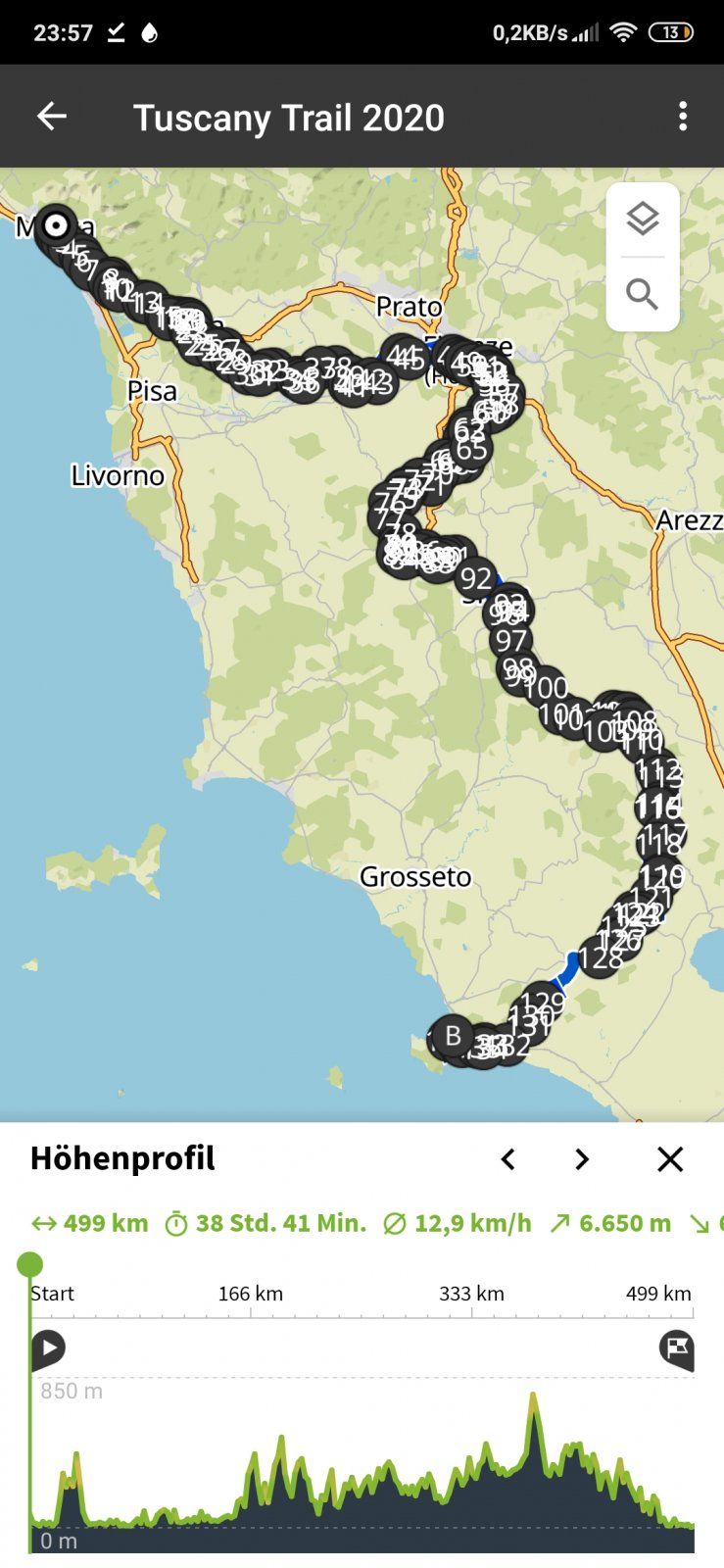Open the overflow menu

pyautogui.click(x=683, y=117)
